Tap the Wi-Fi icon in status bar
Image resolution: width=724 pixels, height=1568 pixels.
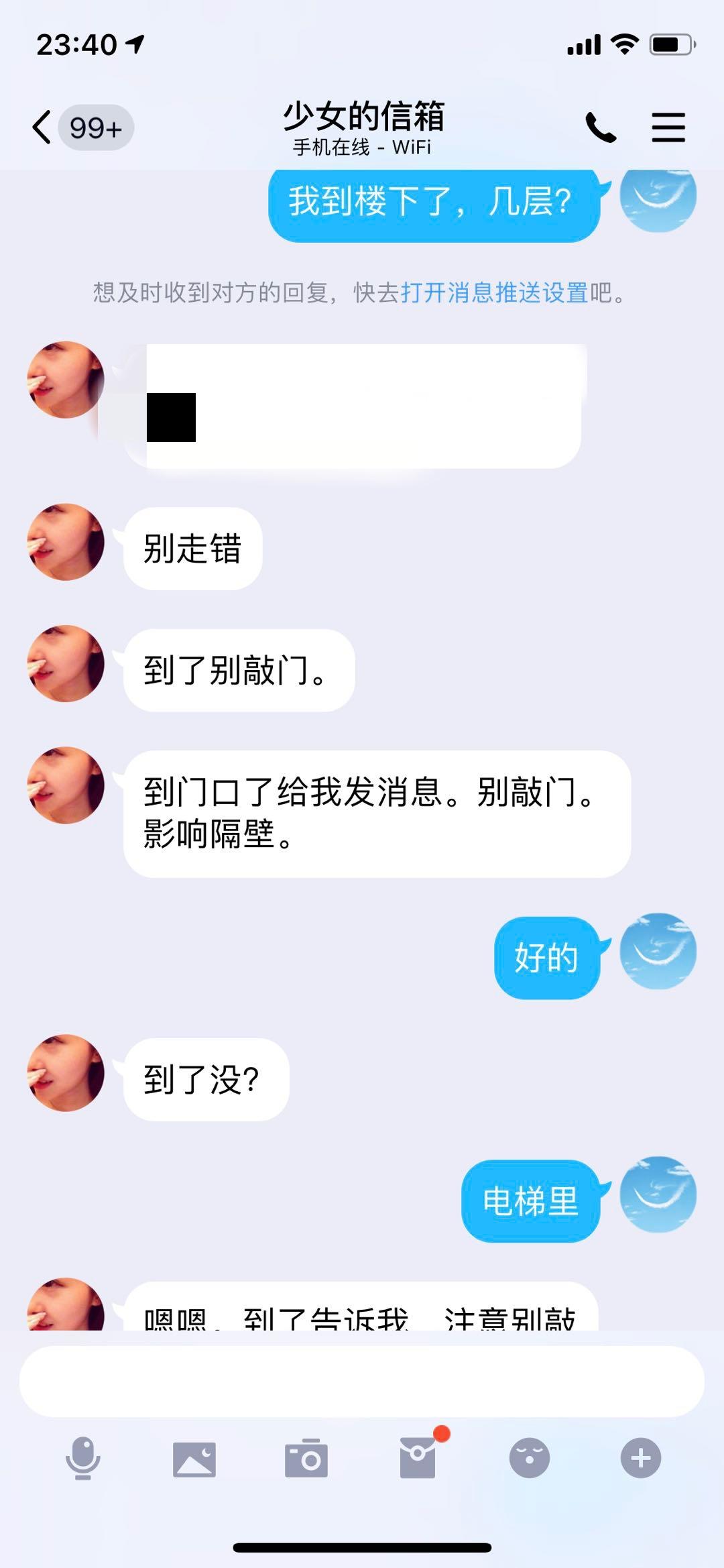click(626, 42)
